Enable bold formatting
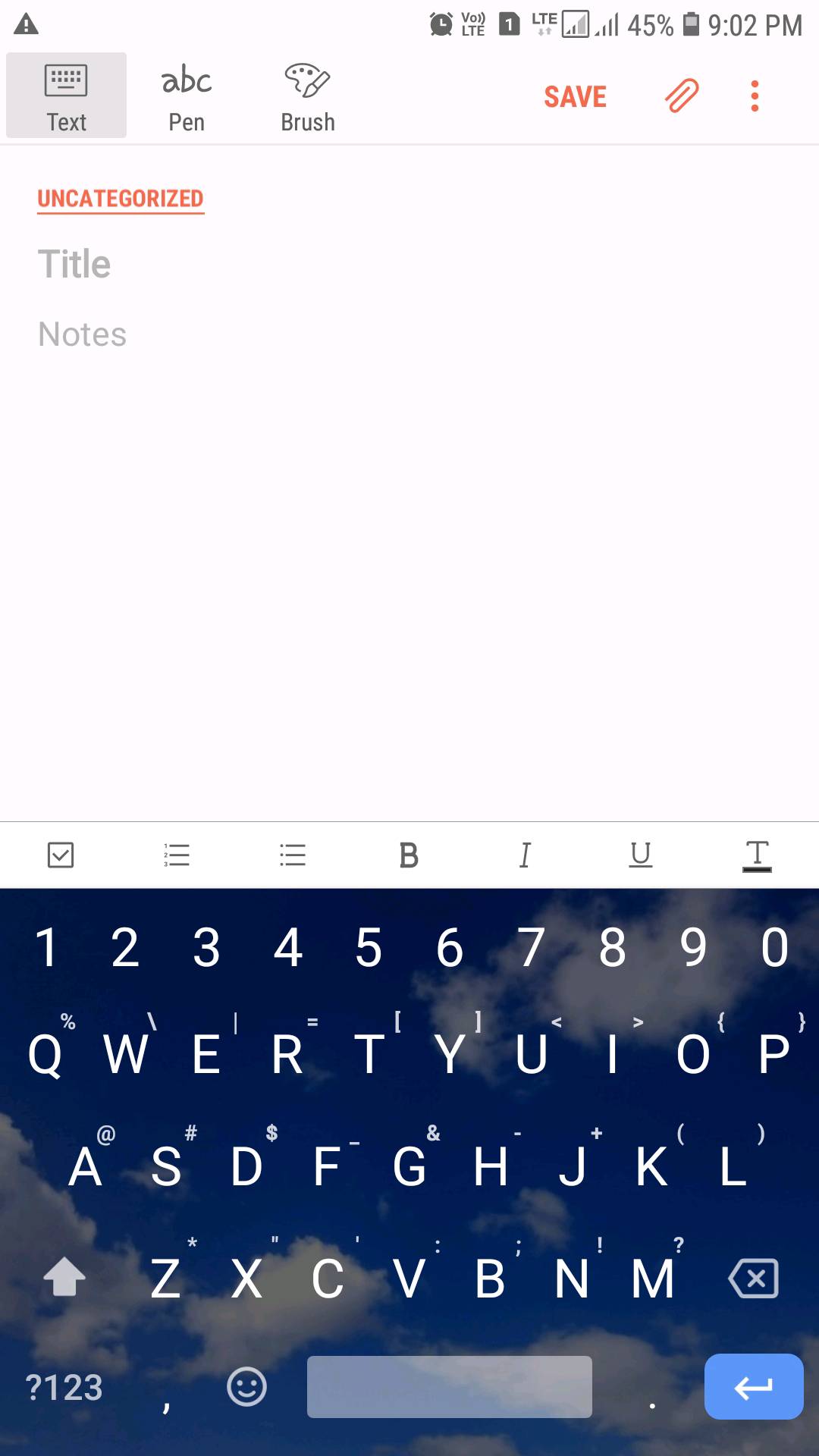 [x=409, y=855]
